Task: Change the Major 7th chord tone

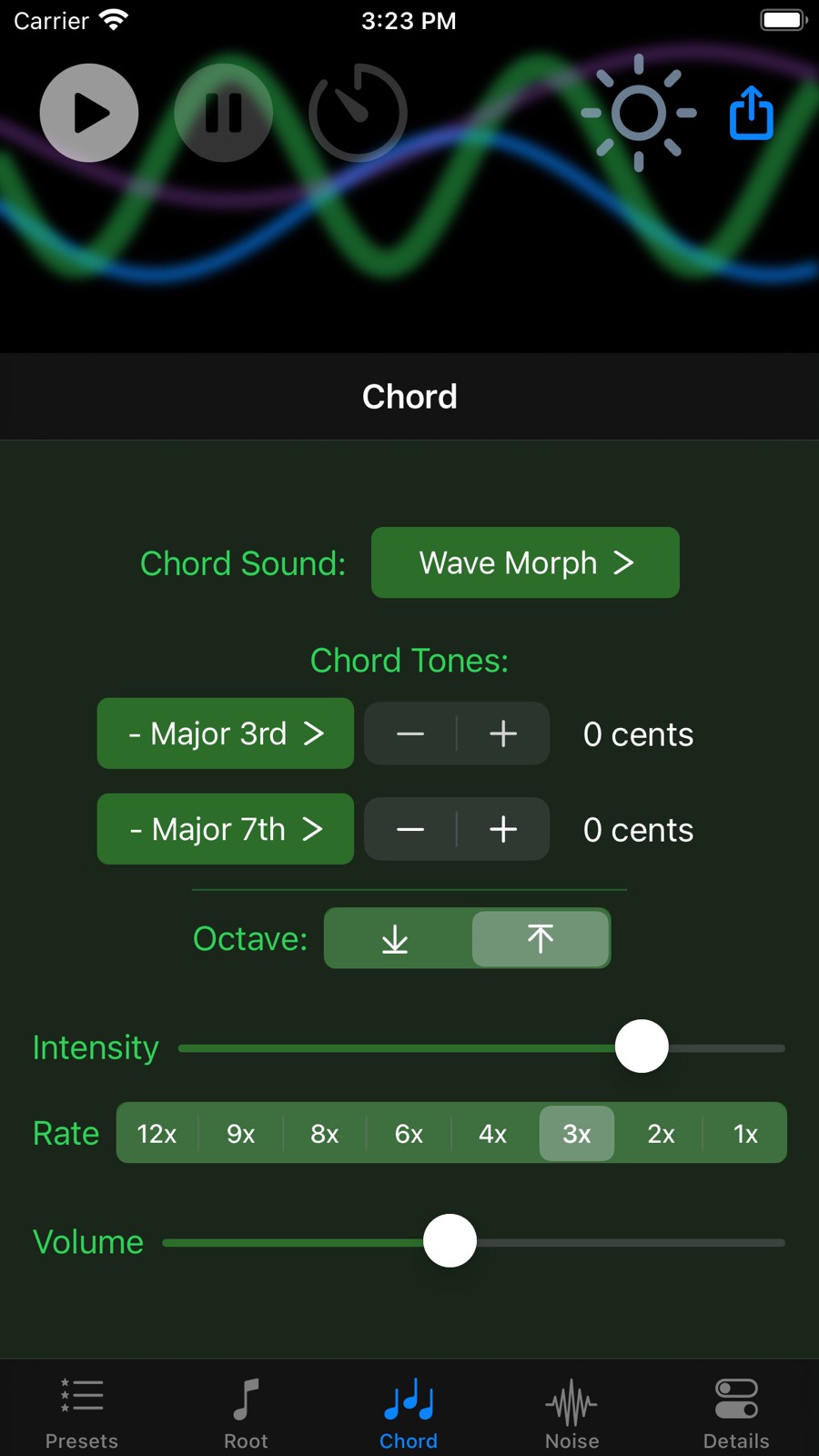Action: pyautogui.click(x=226, y=829)
